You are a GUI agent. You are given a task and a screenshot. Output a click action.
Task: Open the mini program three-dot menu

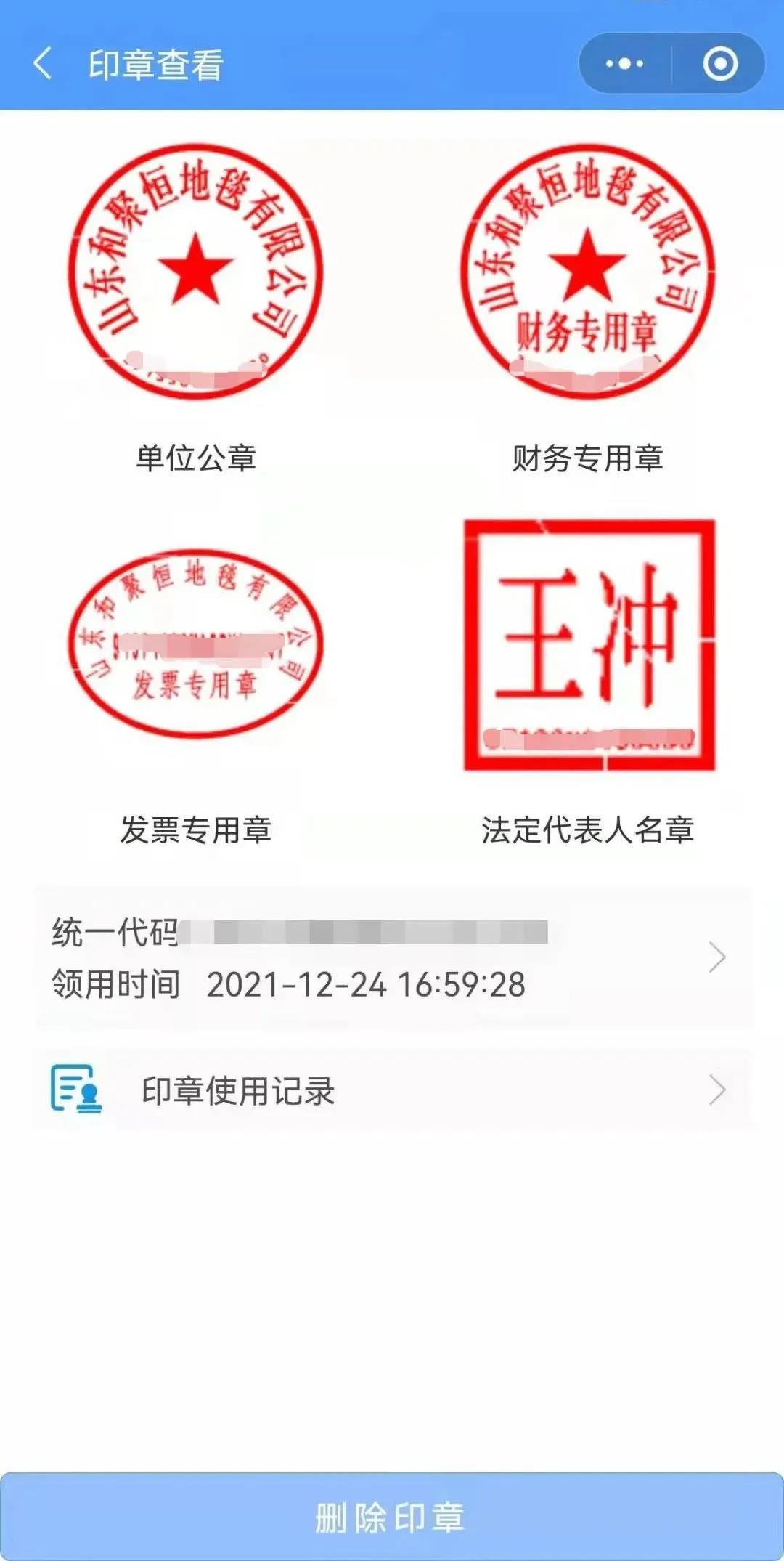pyautogui.click(x=625, y=64)
